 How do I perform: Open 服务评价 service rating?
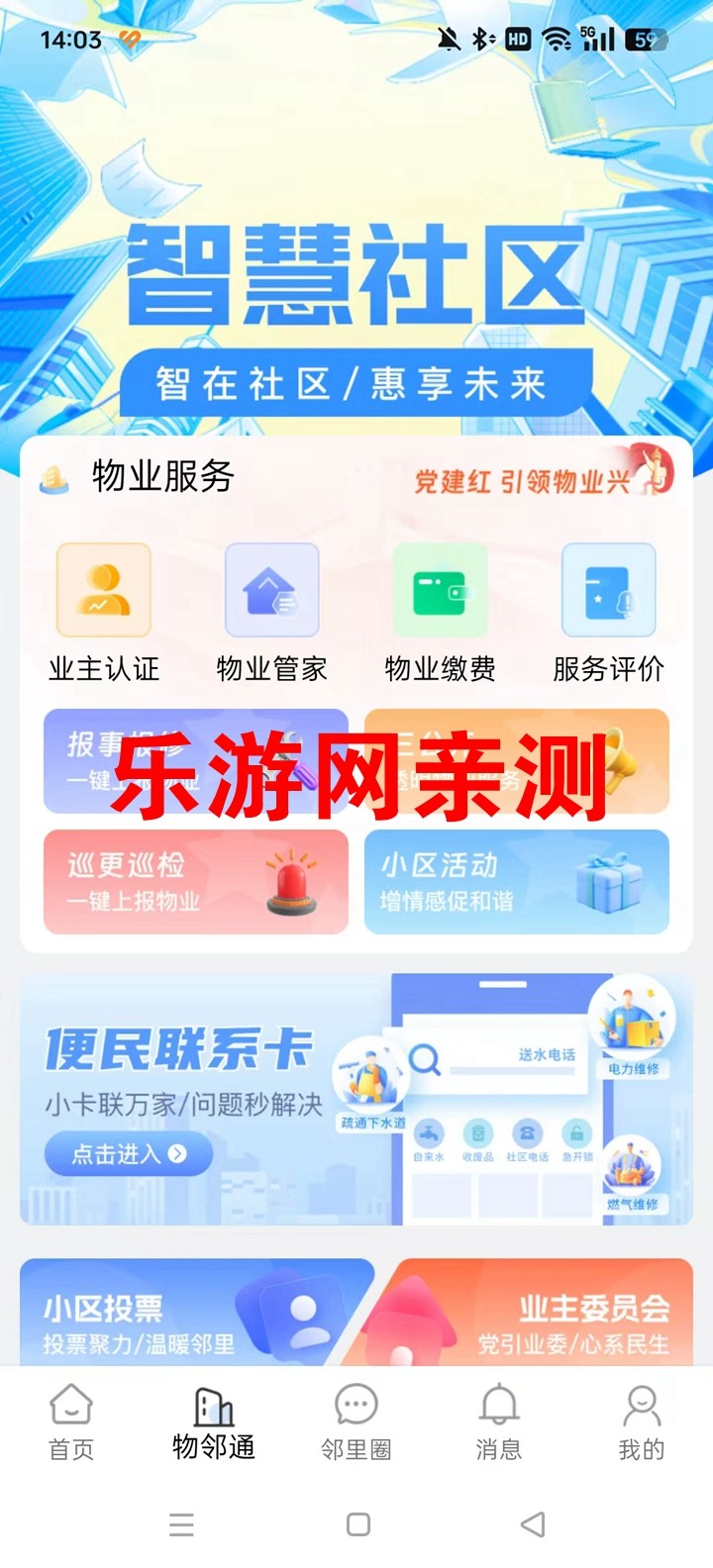click(x=608, y=611)
